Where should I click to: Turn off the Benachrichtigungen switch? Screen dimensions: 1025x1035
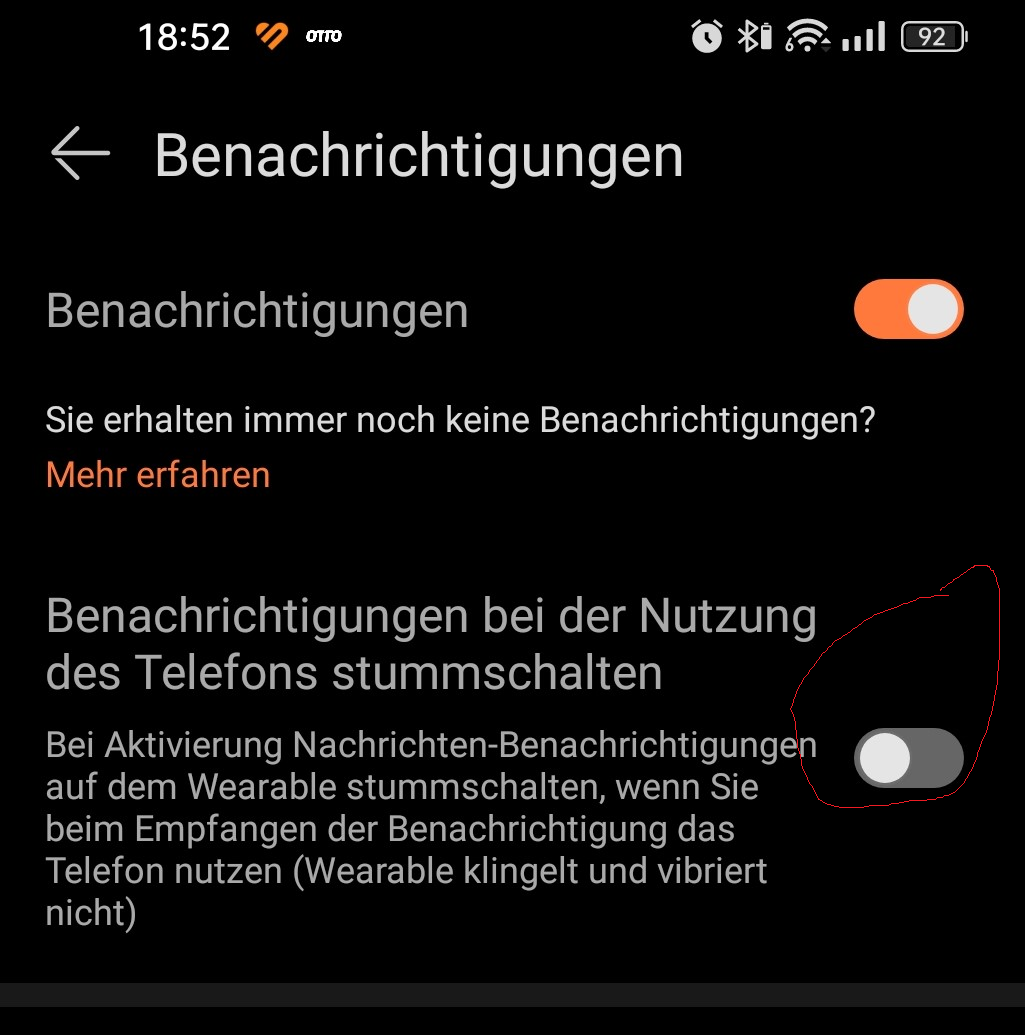click(908, 310)
